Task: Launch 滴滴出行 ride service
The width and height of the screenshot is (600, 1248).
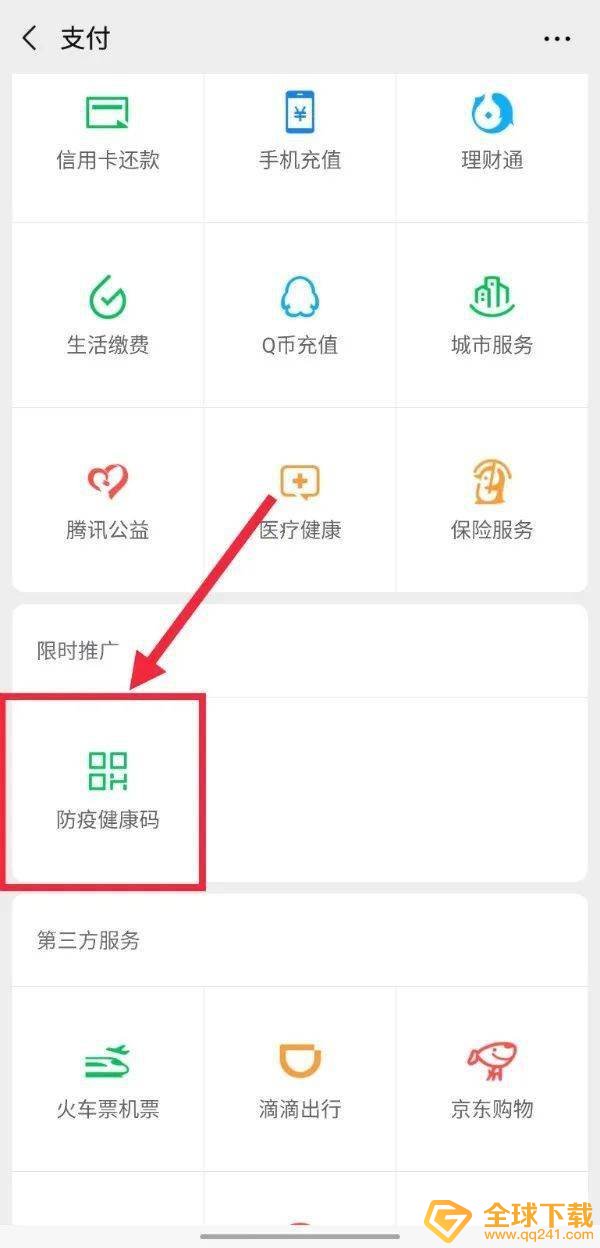Action: pos(300,1080)
